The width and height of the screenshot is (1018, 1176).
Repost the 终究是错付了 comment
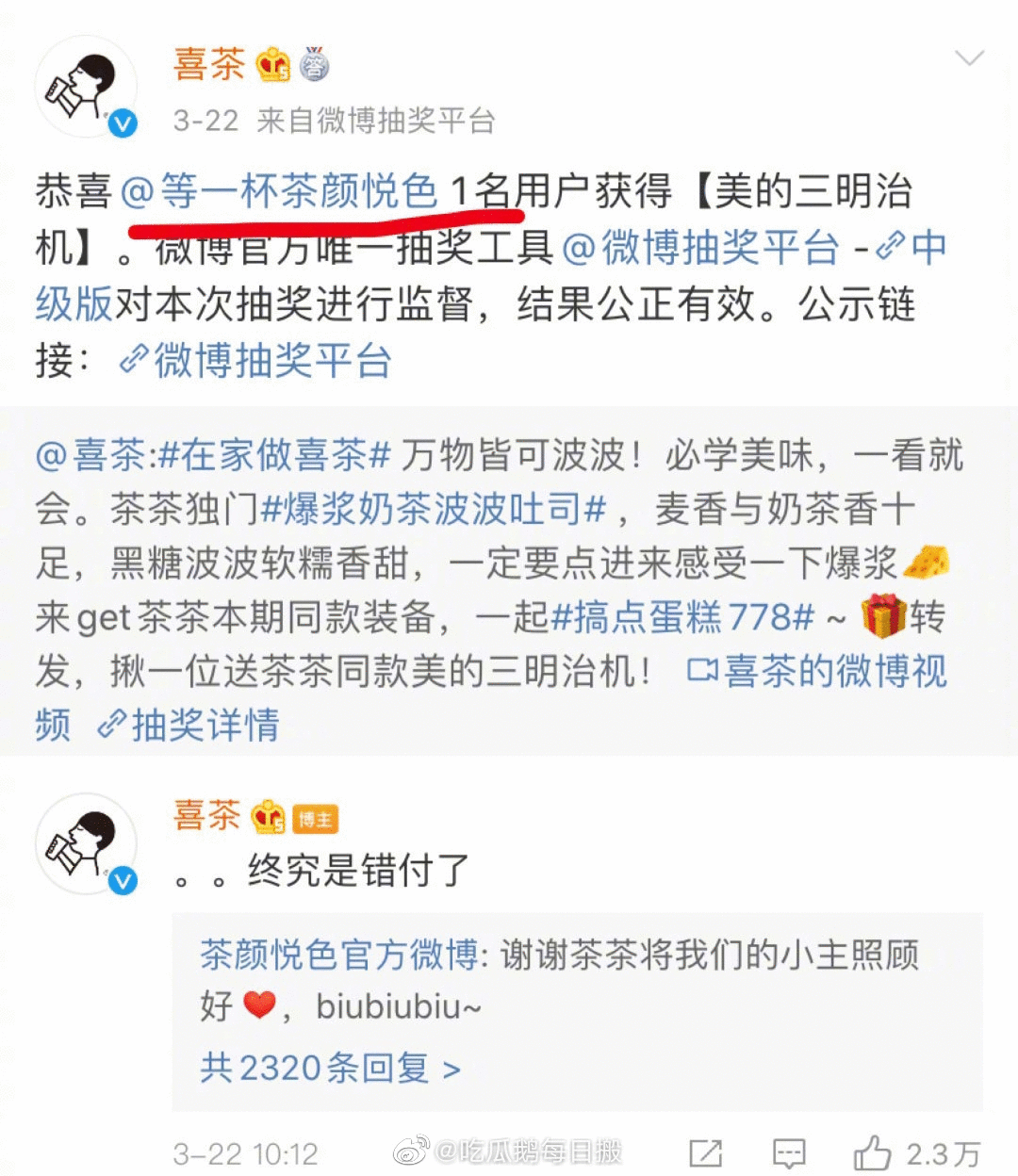705,1152
